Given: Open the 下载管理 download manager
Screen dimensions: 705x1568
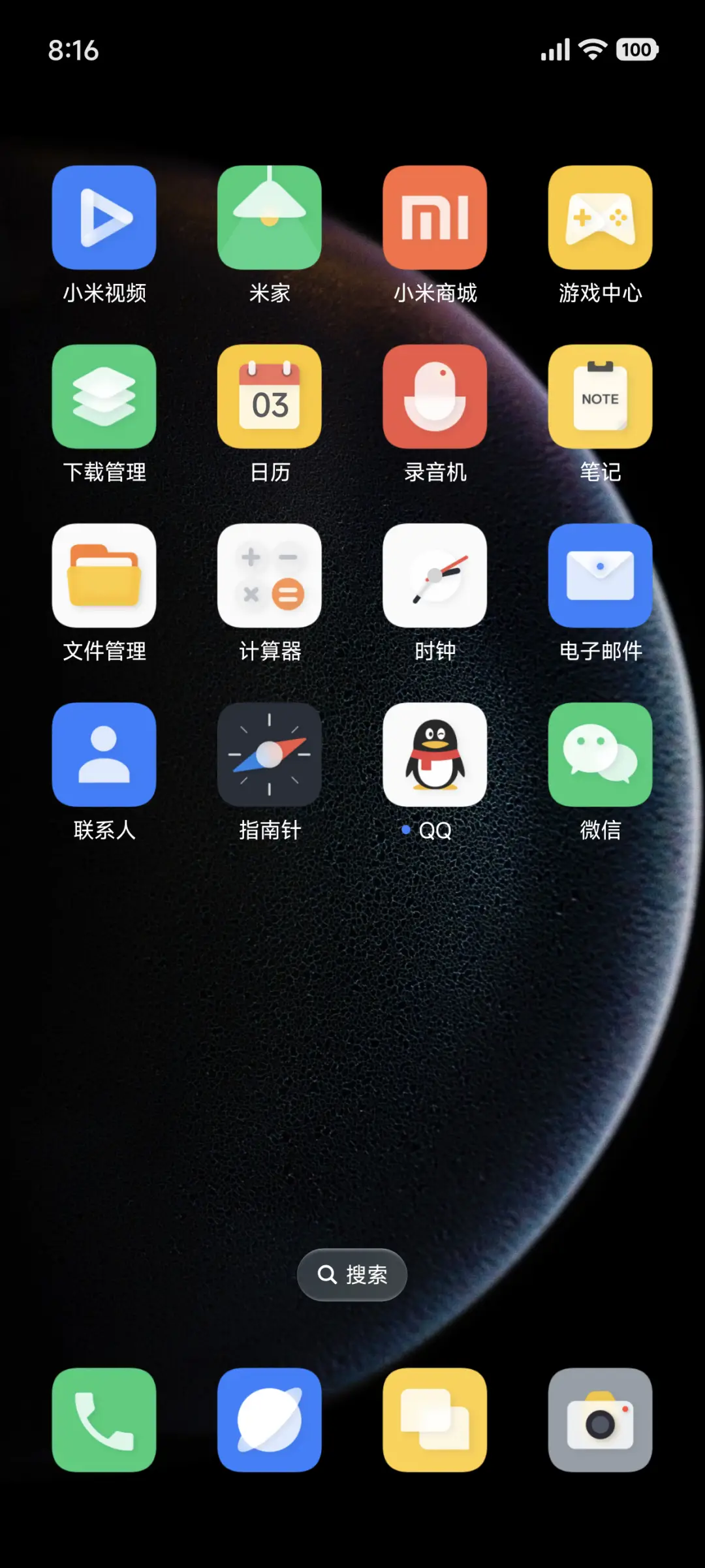Looking at the screenshot, I should pyautogui.click(x=104, y=397).
